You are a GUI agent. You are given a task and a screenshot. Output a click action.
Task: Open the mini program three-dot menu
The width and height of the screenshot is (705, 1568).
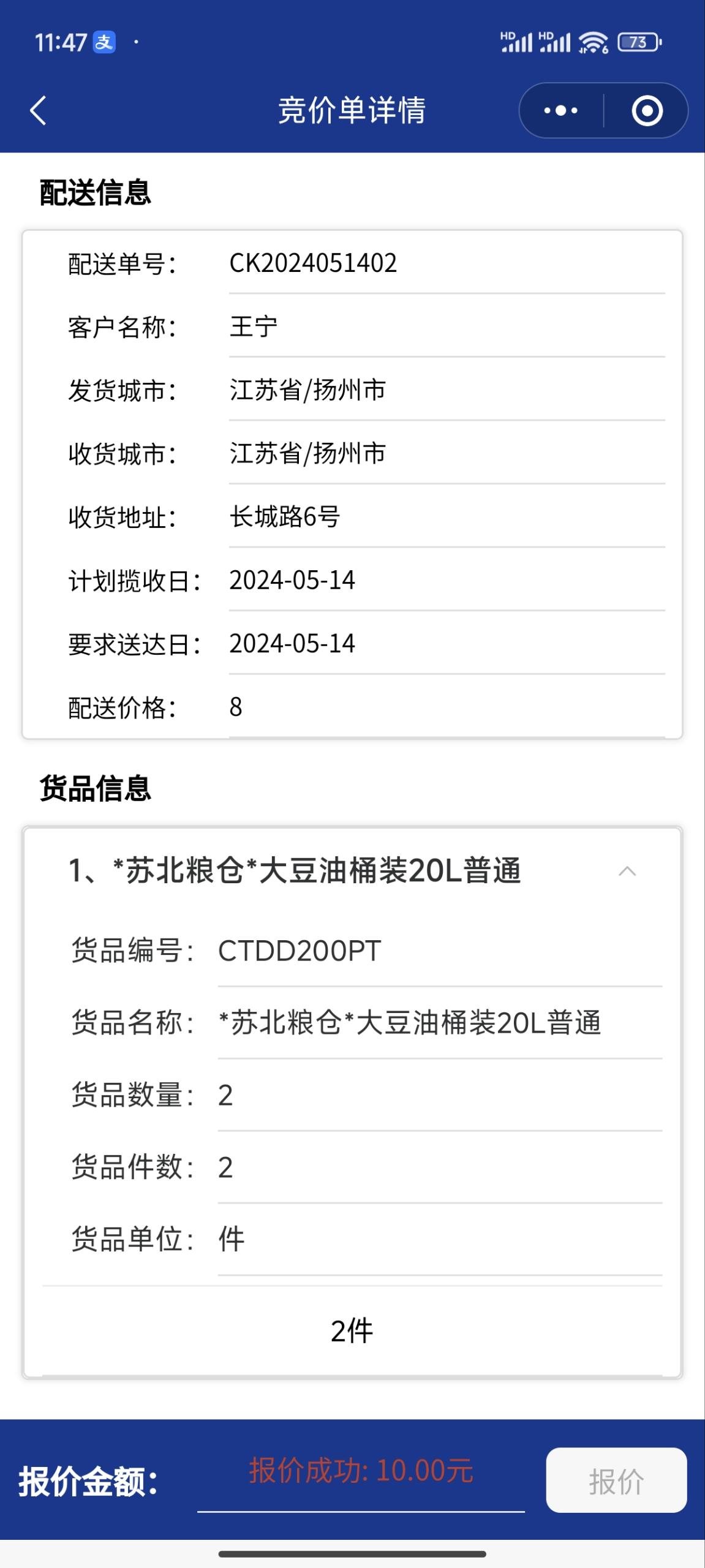coord(561,111)
